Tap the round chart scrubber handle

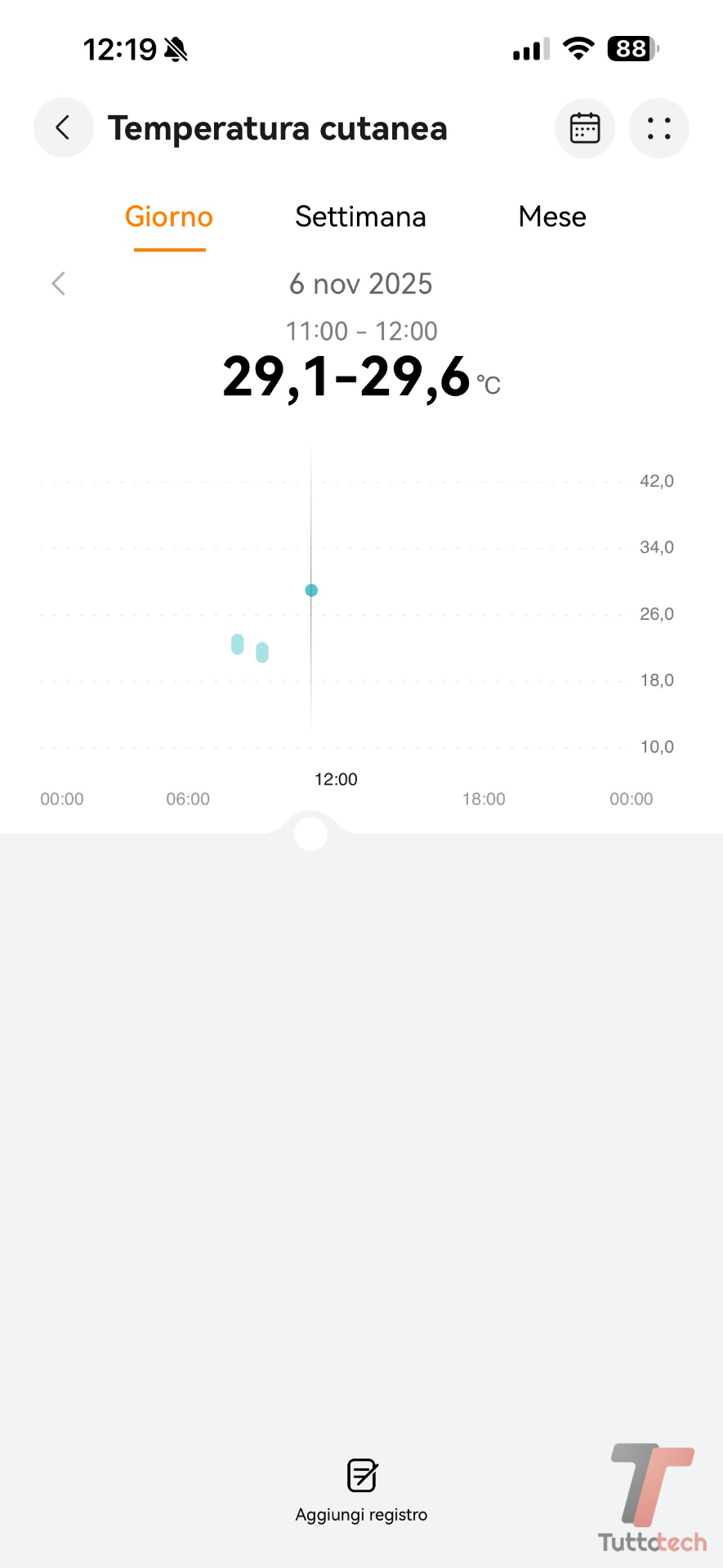pos(310,834)
